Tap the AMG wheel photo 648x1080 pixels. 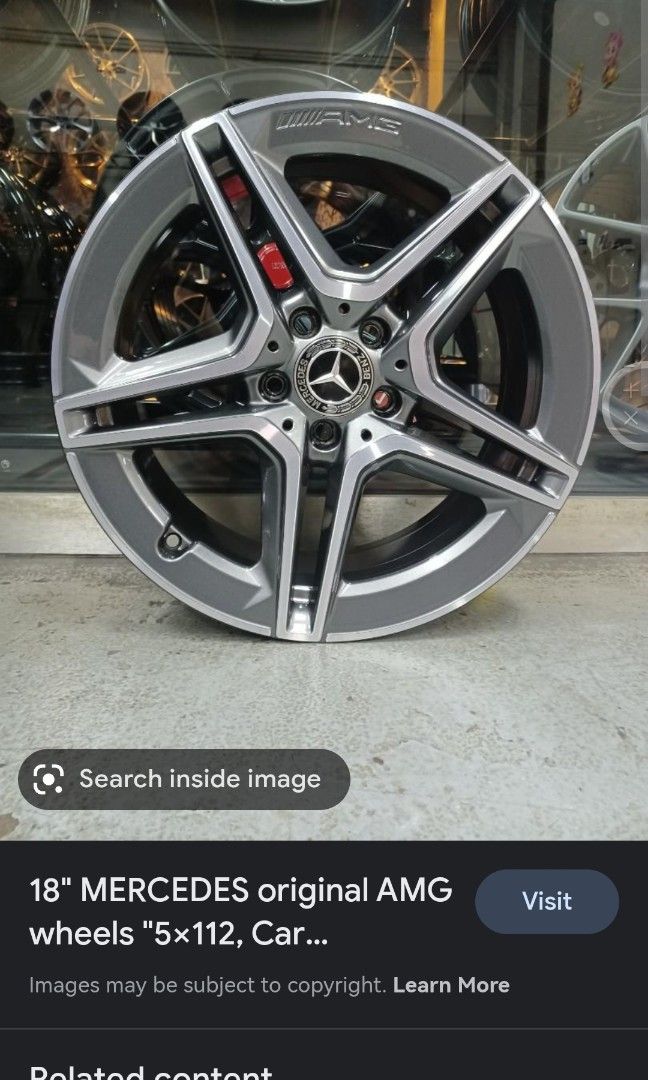point(324,420)
